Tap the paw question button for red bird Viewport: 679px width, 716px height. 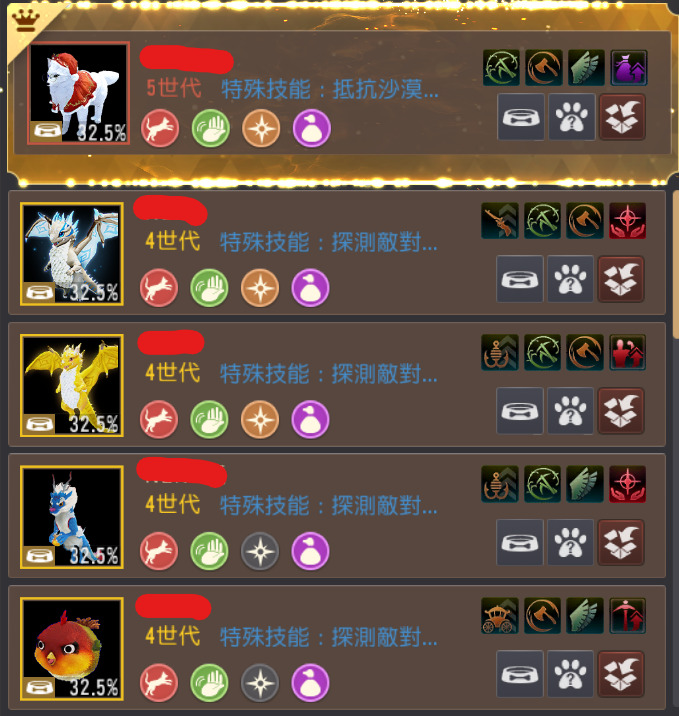click(571, 673)
